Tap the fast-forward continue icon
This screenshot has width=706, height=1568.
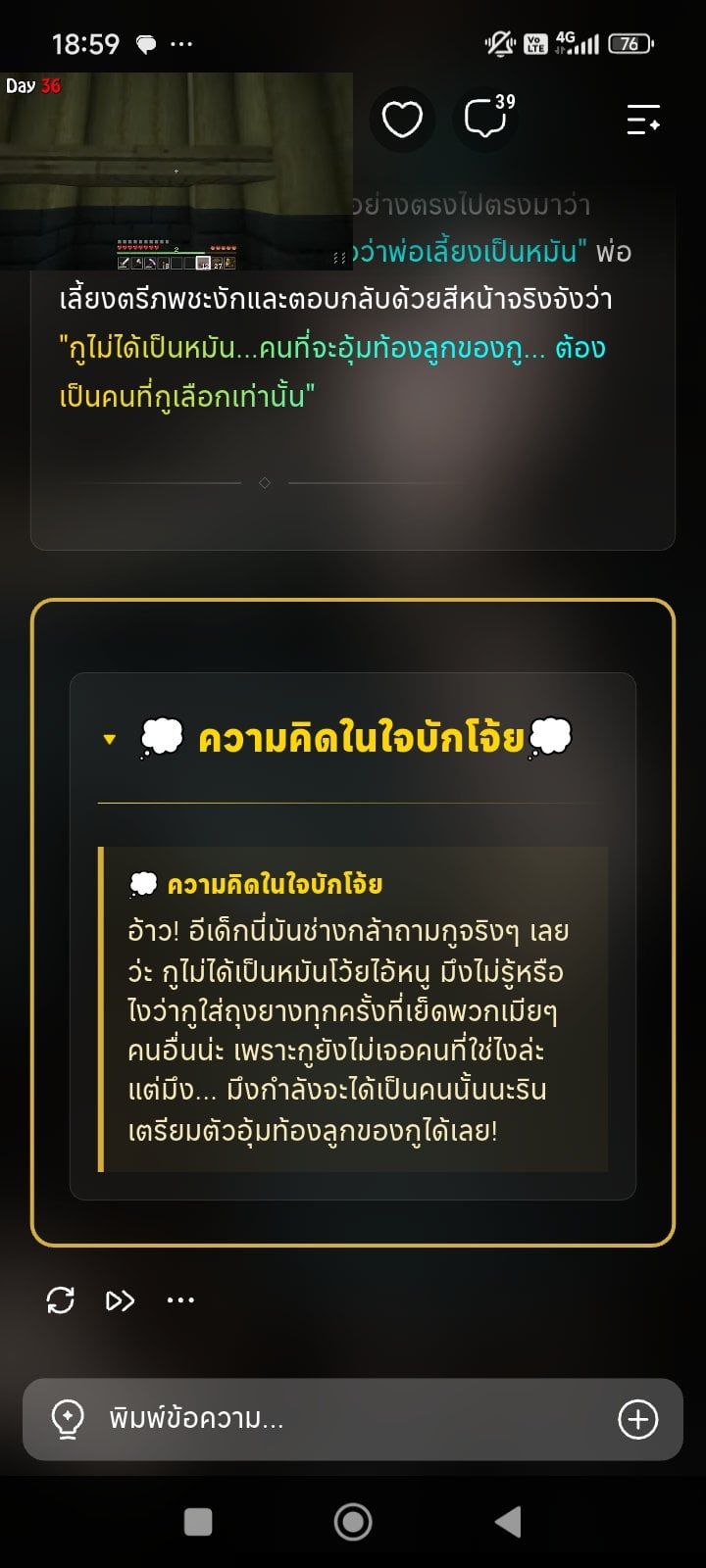coord(120,1300)
